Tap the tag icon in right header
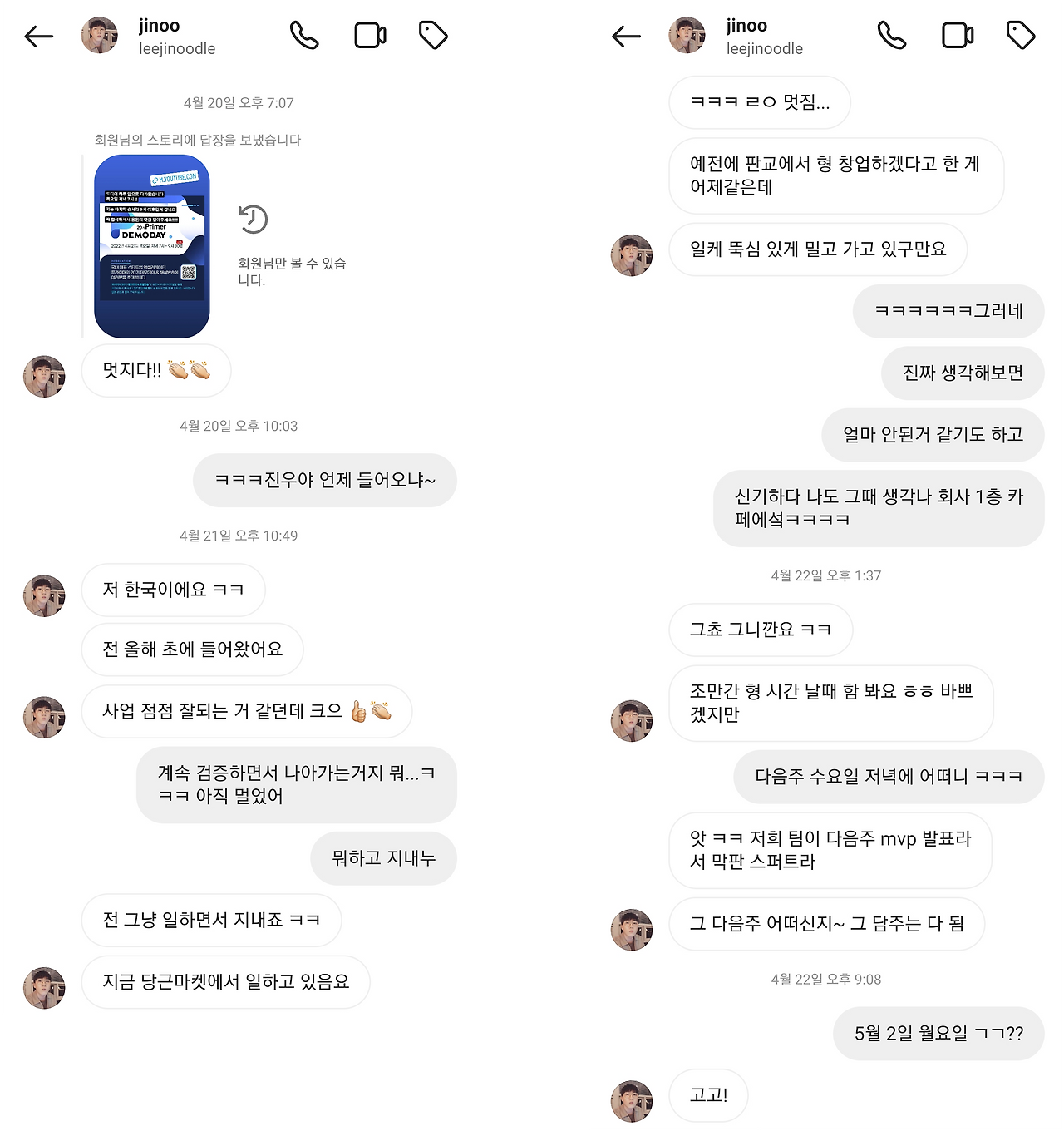 coord(1022,35)
